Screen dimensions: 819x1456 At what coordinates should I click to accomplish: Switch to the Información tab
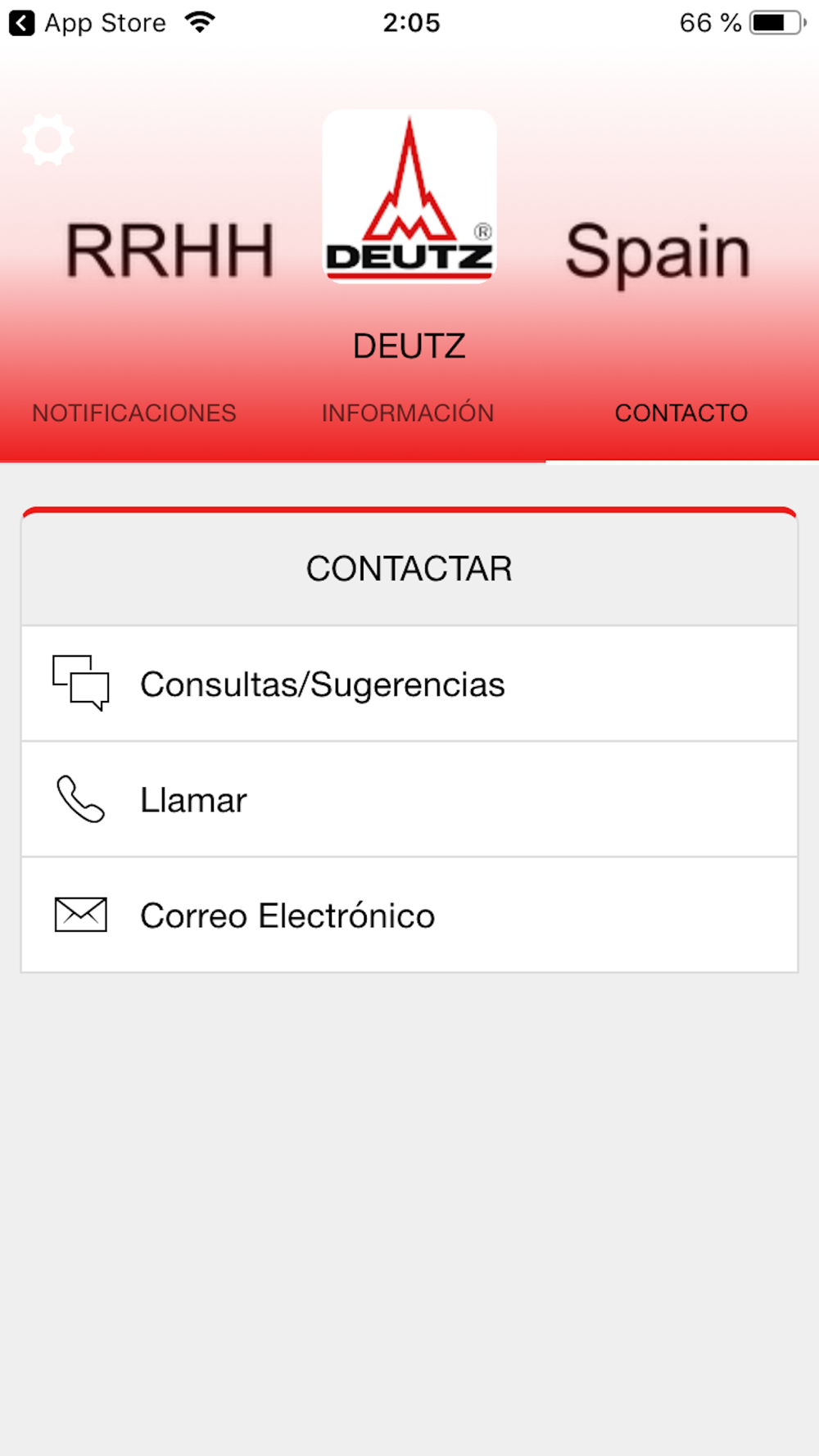(408, 413)
